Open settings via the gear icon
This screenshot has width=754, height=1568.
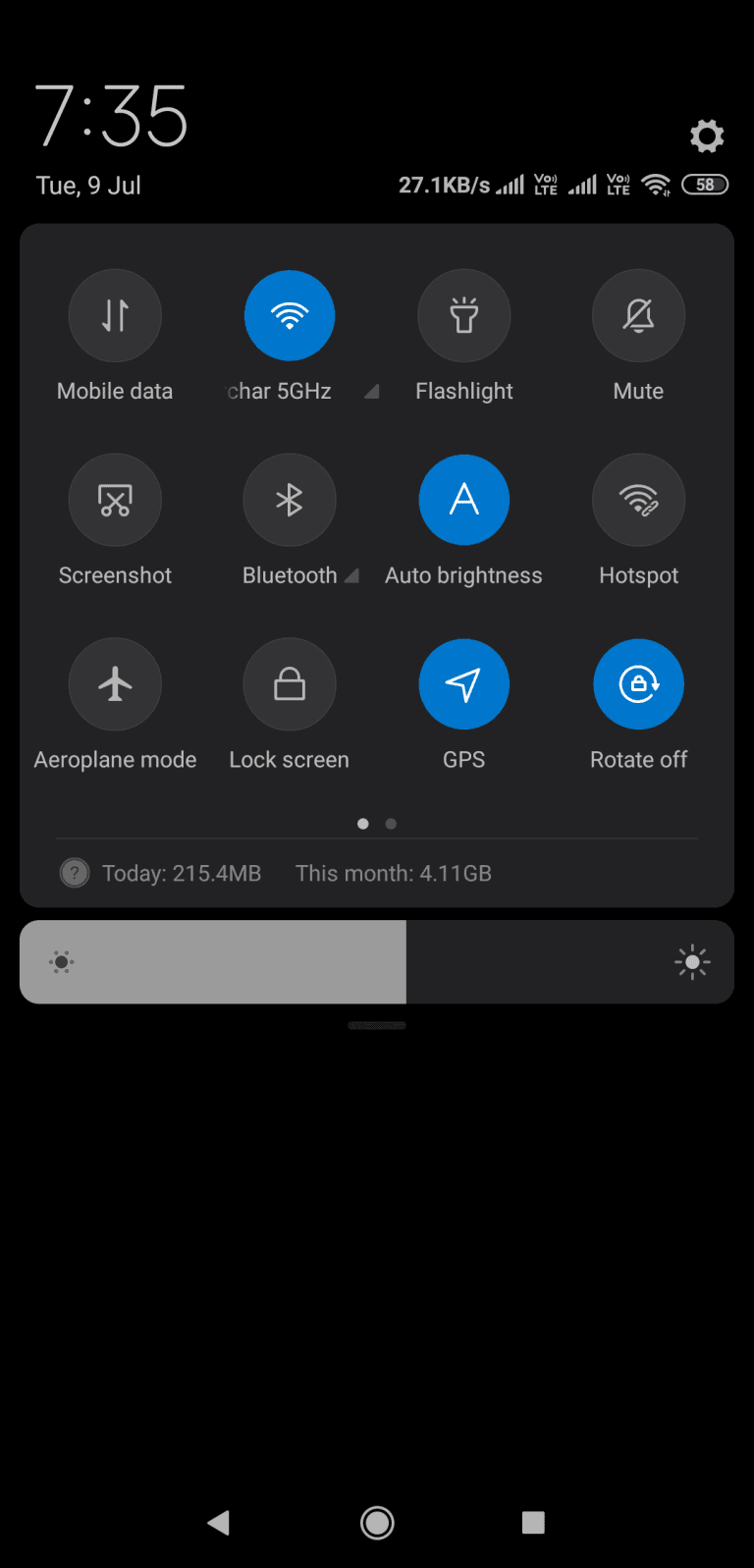707,135
